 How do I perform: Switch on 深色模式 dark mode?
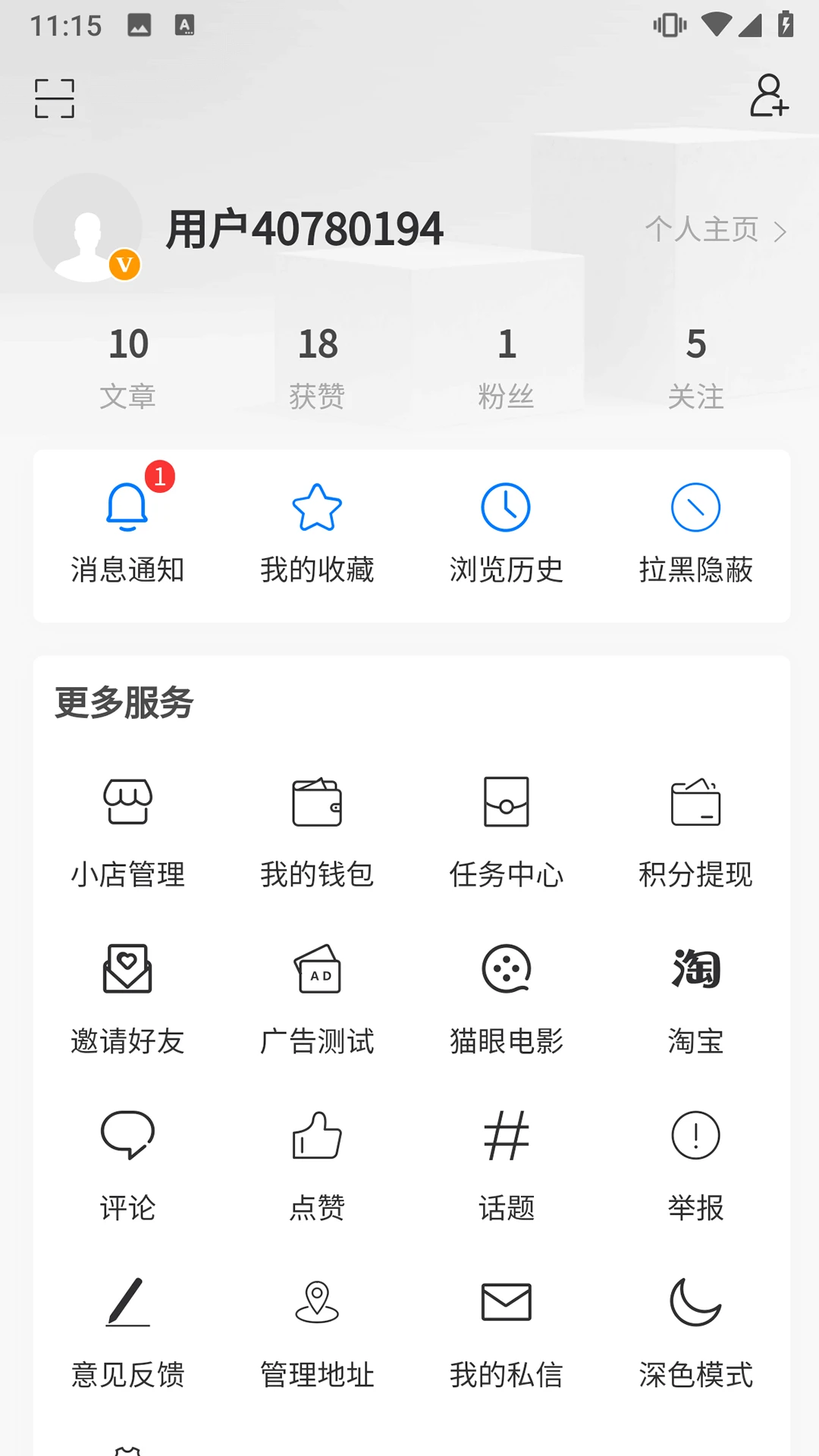point(695,1332)
